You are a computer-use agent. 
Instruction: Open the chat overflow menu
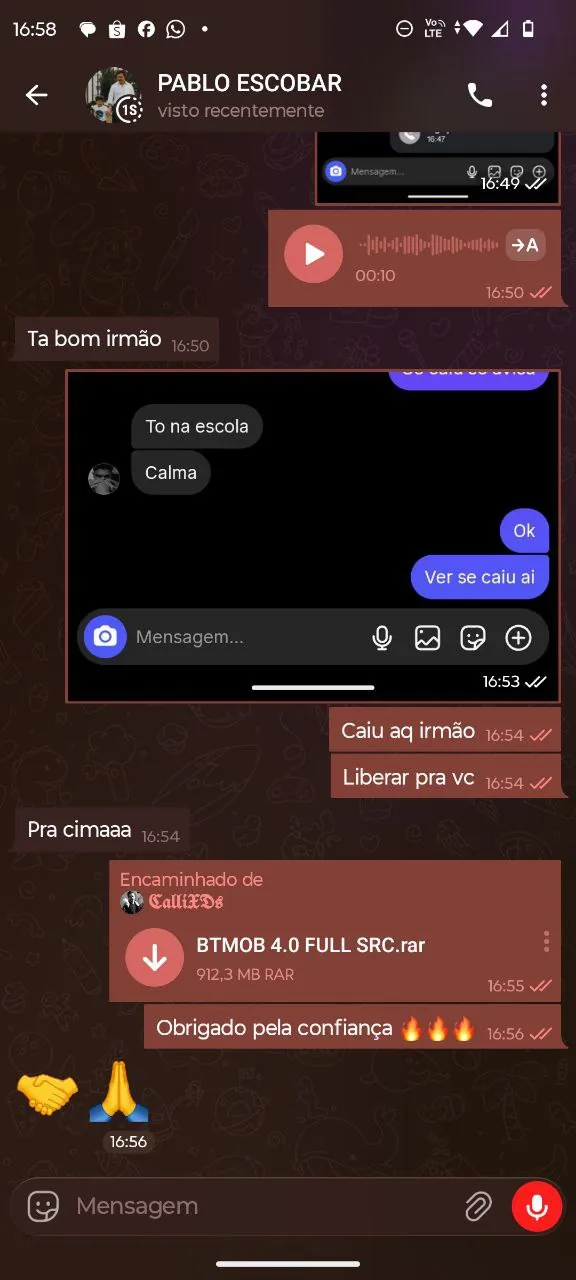(x=544, y=95)
